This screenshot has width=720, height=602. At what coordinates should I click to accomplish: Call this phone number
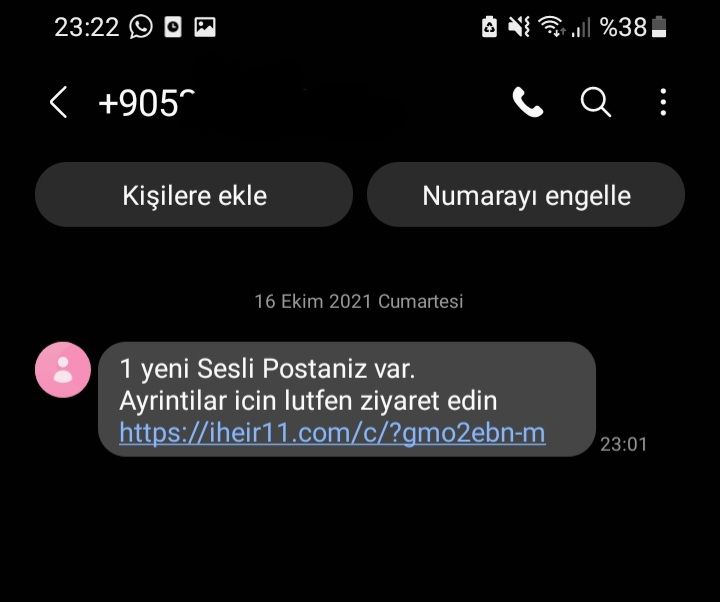[x=527, y=102]
